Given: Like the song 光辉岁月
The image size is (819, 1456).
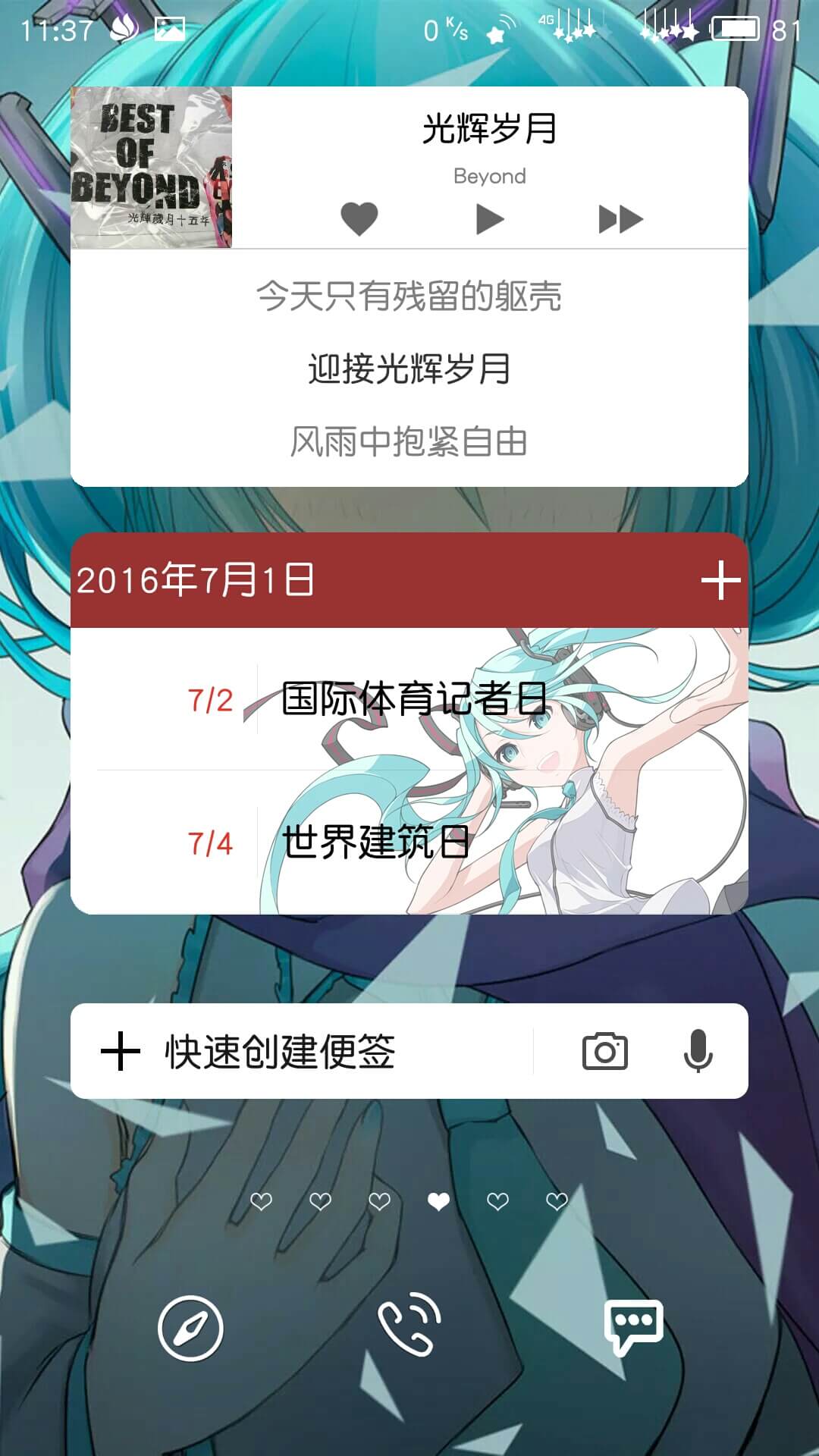Looking at the screenshot, I should point(359,219).
